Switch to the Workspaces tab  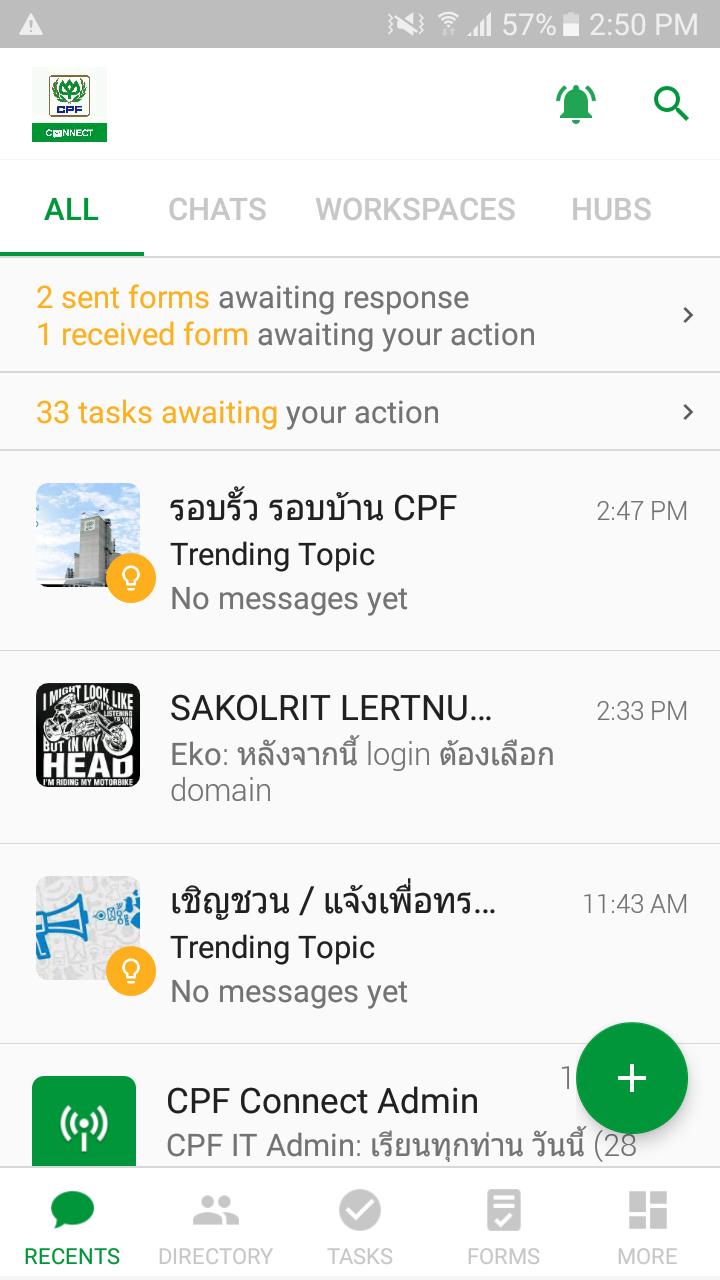[x=415, y=209]
